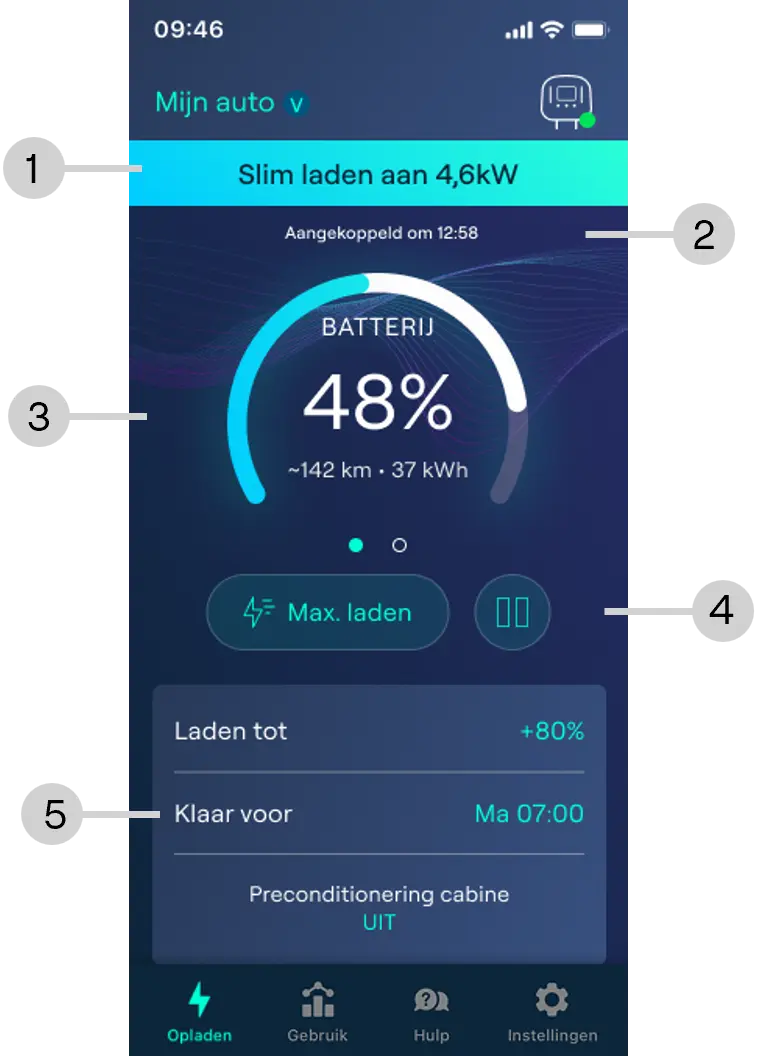Open the Mijn auto dropdown
Image resolution: width=760 pixels, height=1056 pixels.
click(x=230, y=103)
